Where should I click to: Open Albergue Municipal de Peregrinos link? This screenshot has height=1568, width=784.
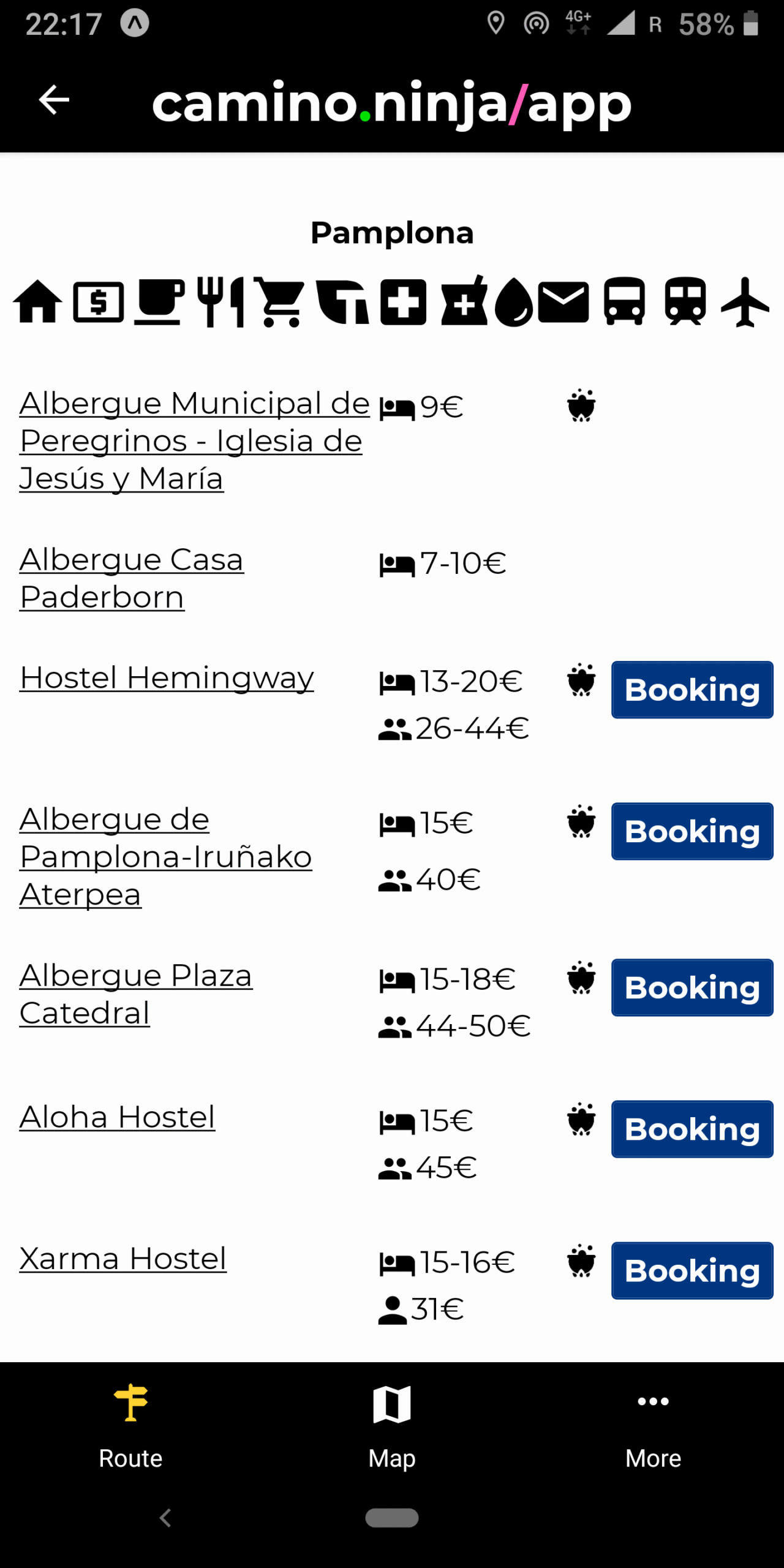tap(194, 440)
